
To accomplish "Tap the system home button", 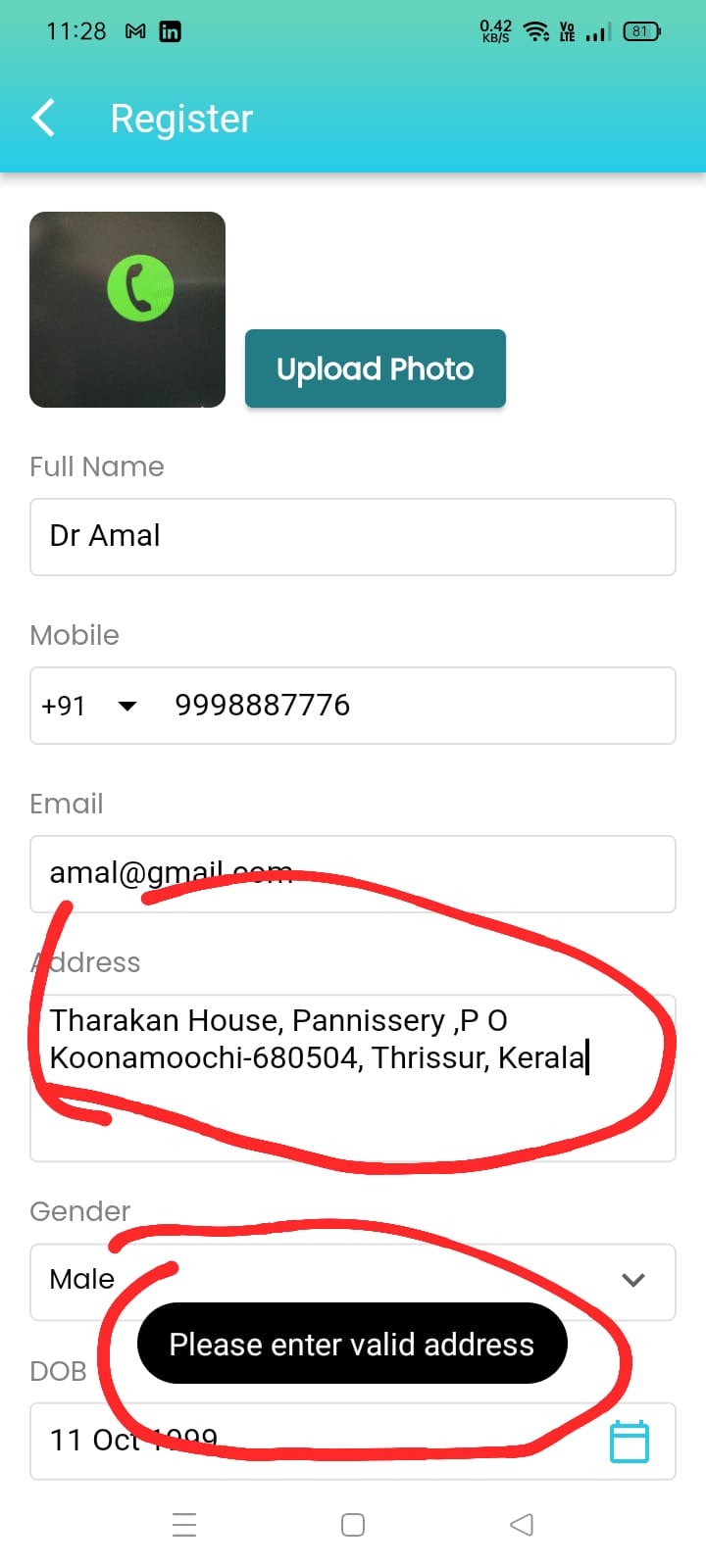I will coord(353,1525).
